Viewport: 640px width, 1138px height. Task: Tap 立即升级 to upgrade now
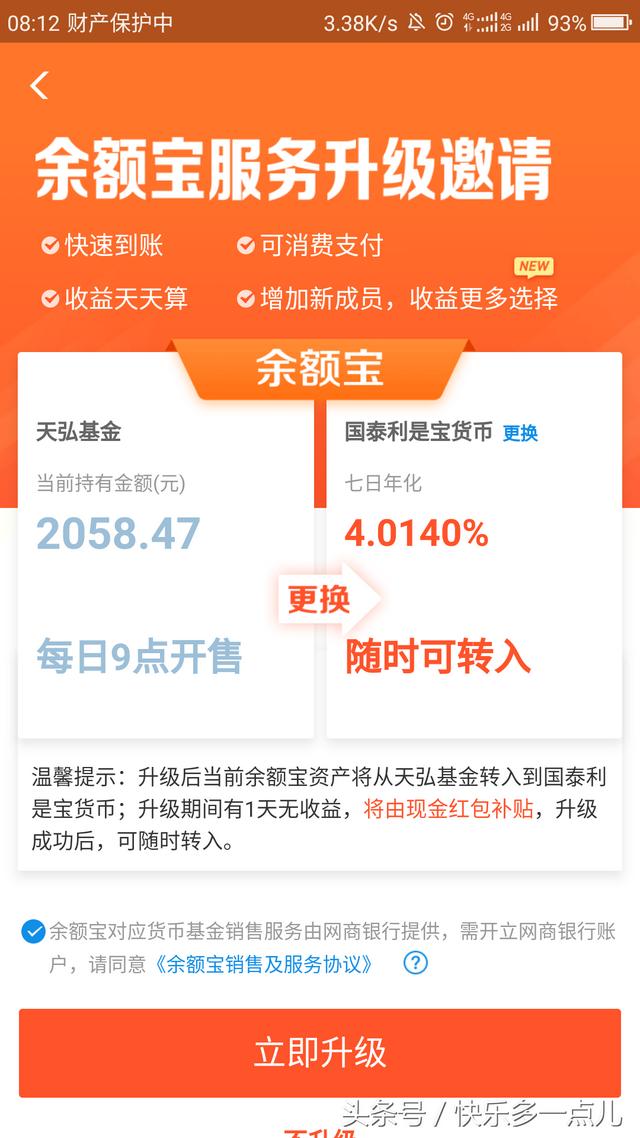pyautogui.click(x=320, y=1052)
